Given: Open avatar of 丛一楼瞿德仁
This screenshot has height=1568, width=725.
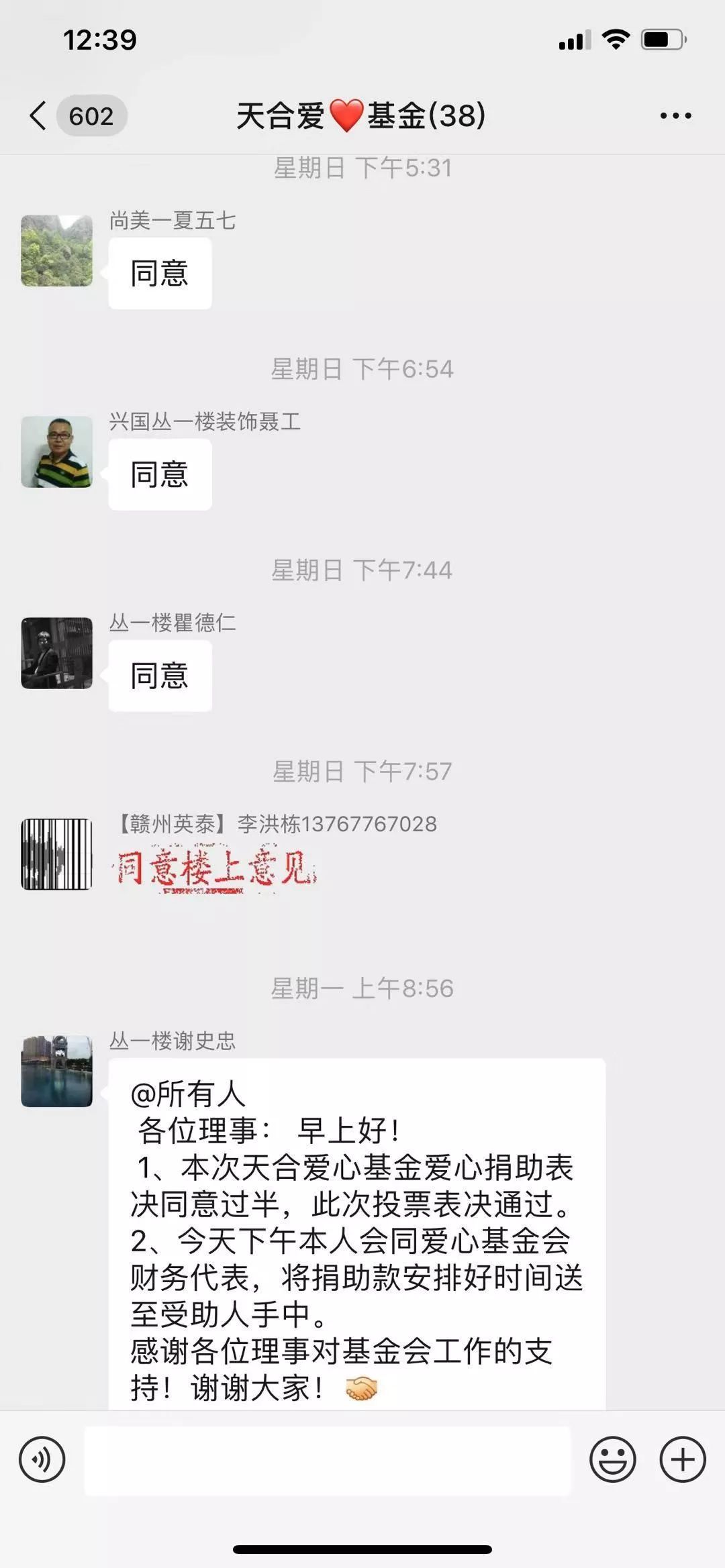Looking at the screenshot, I should (x=57, y=653).
